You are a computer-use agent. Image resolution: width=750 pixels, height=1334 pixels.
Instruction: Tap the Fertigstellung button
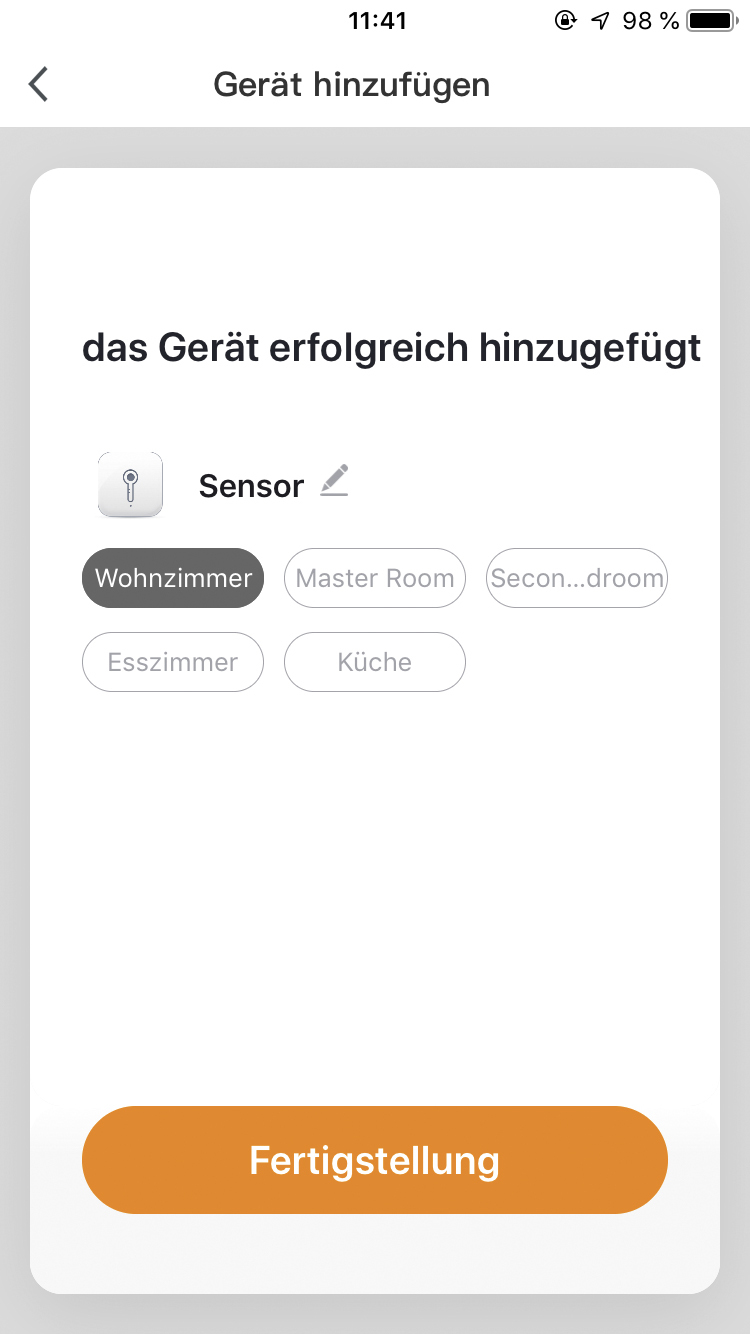375,1160
